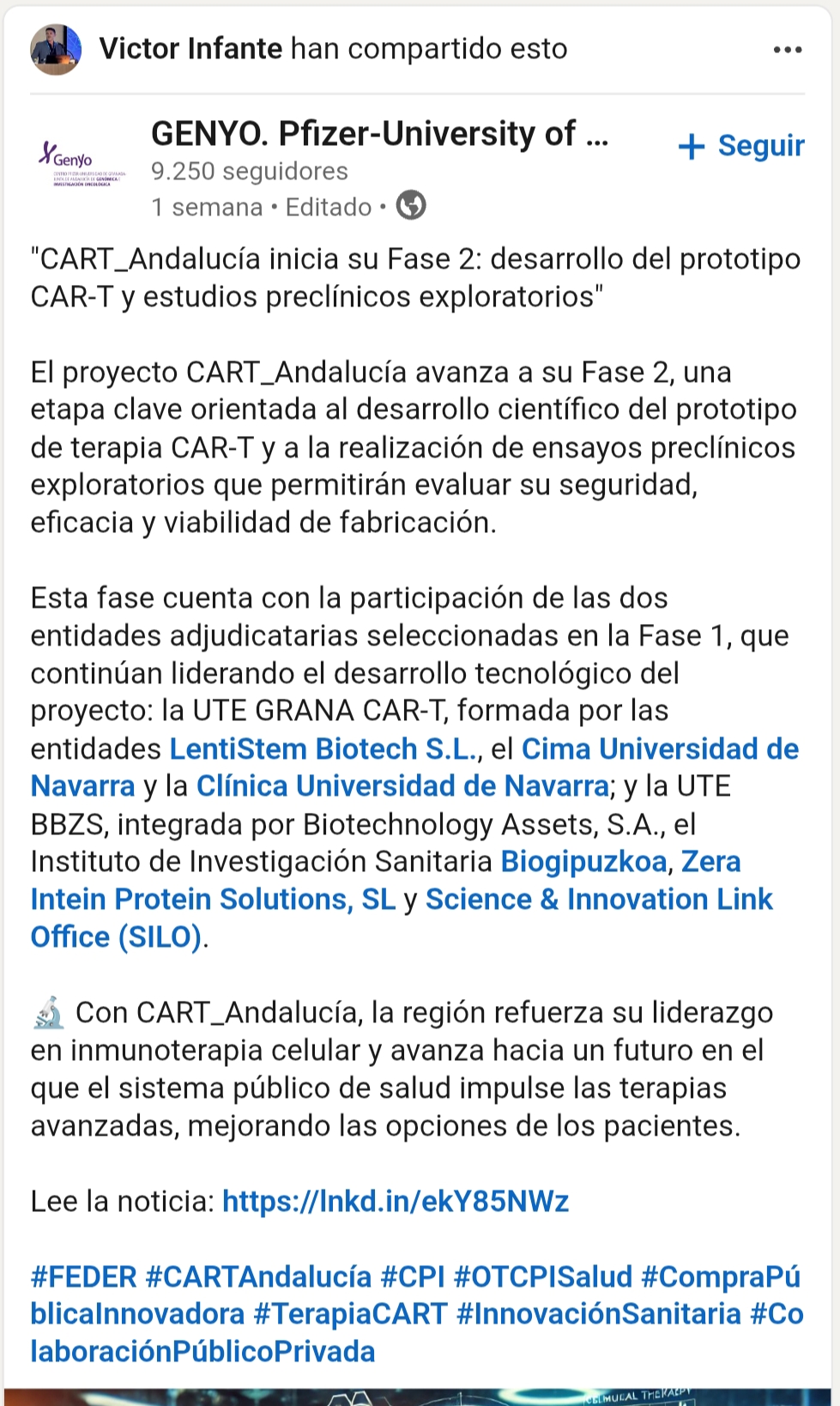
Task: Open Cima Universidad de Navarra link
Action: point(660,748)
